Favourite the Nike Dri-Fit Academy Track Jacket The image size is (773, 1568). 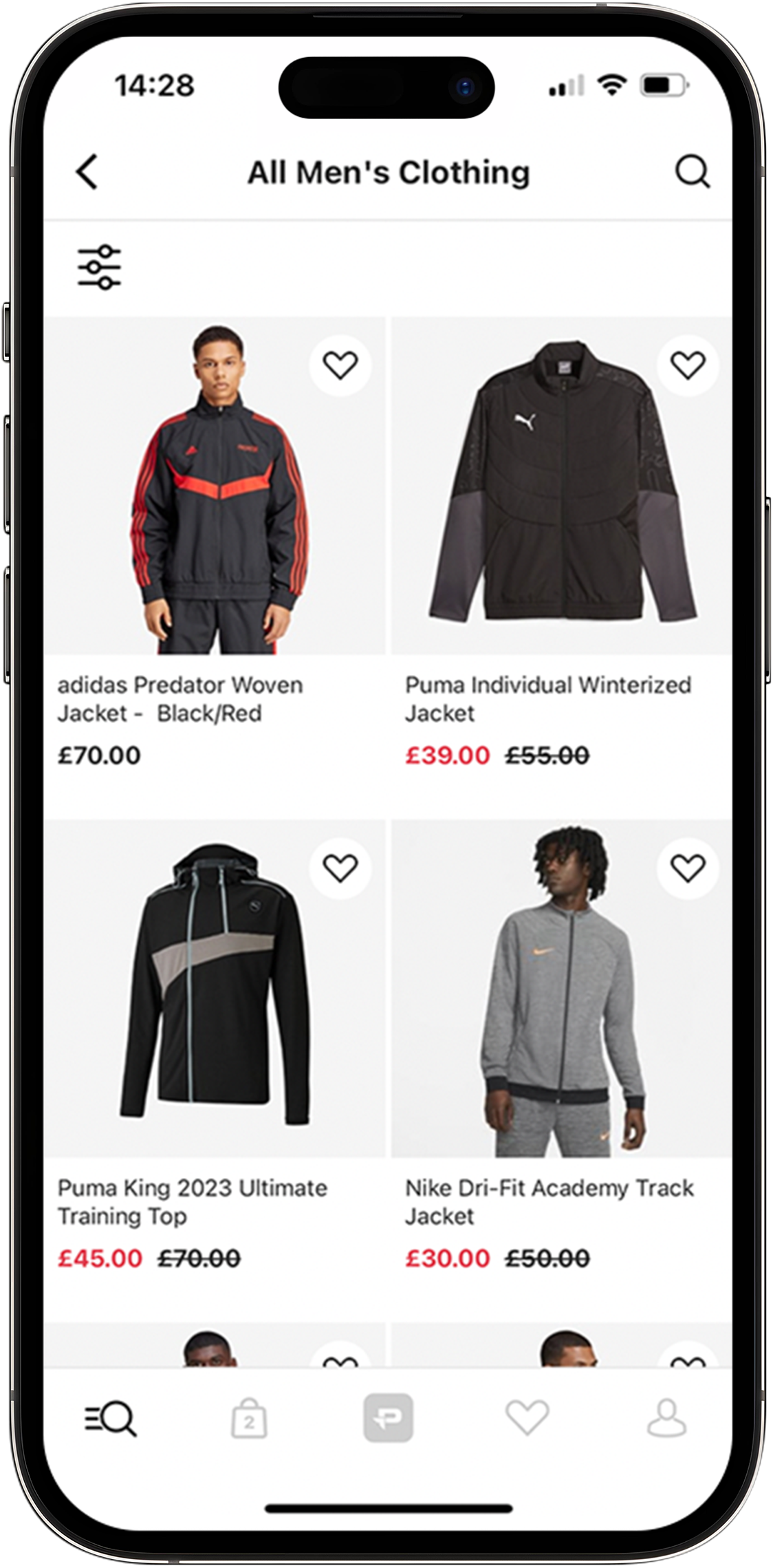click(x=688, y=868)
